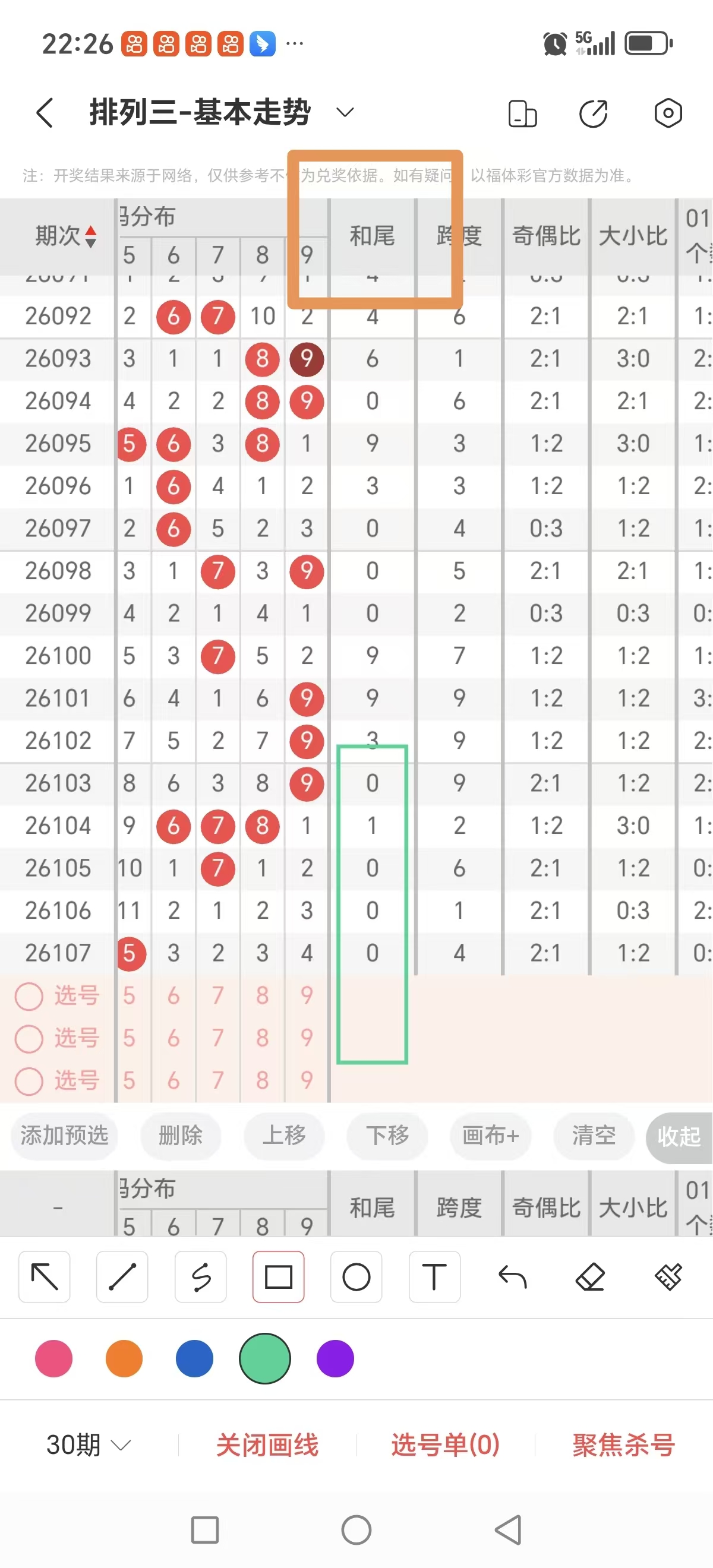
Task: Open the 30期 period dropdown
Action: (89, 1444)
